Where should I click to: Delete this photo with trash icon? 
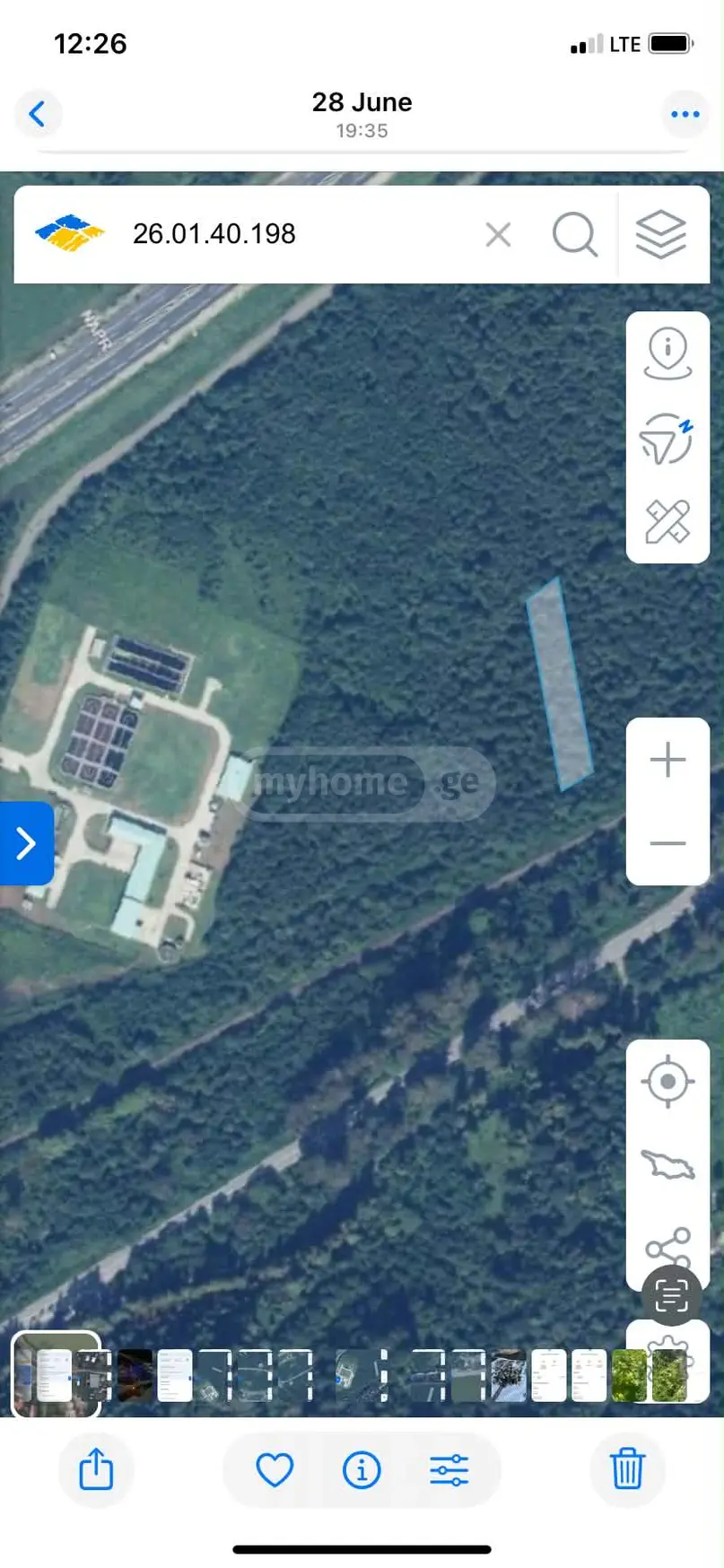pos(627,1469)
